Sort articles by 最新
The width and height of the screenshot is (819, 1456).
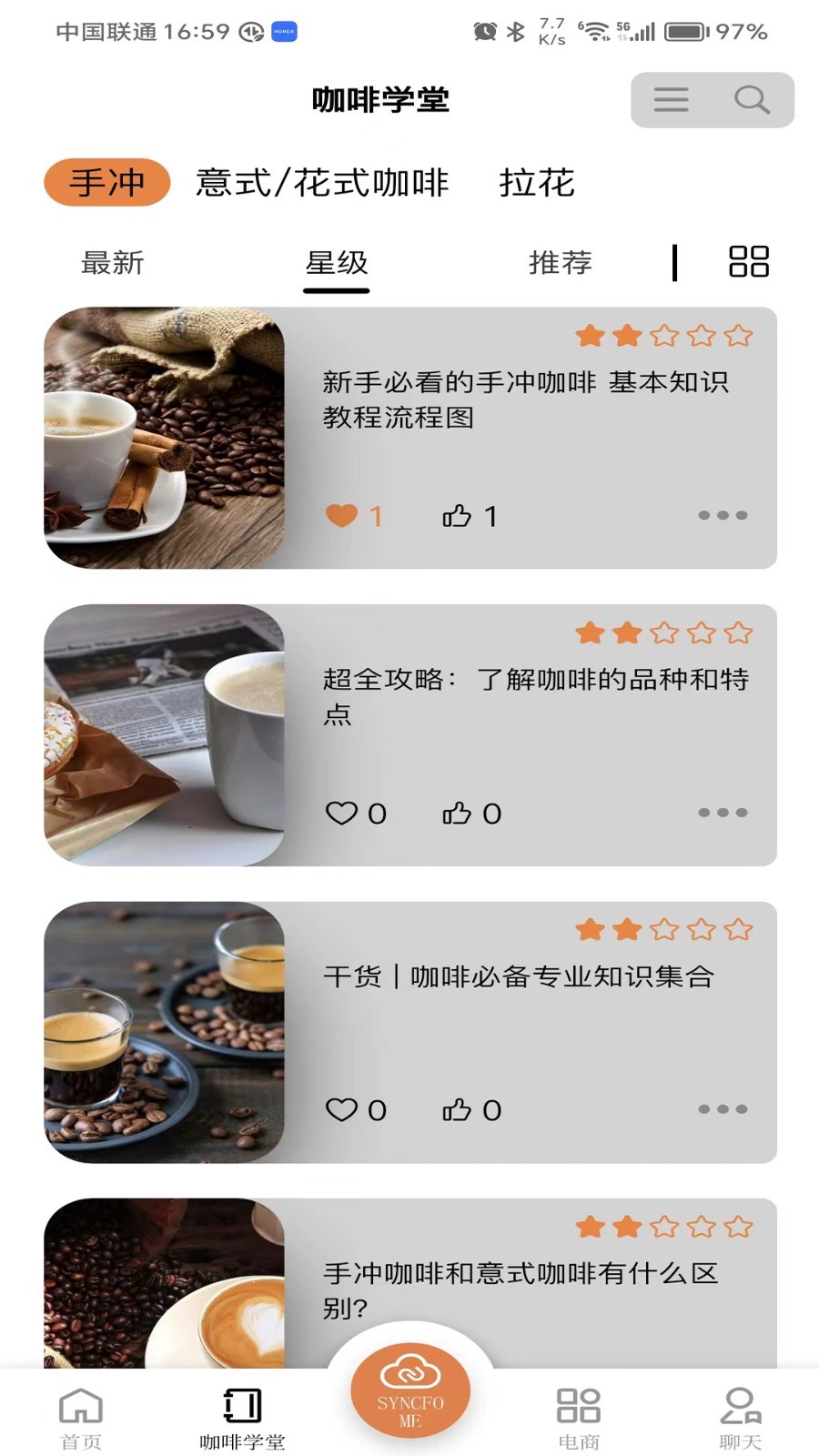click(113, 263)
